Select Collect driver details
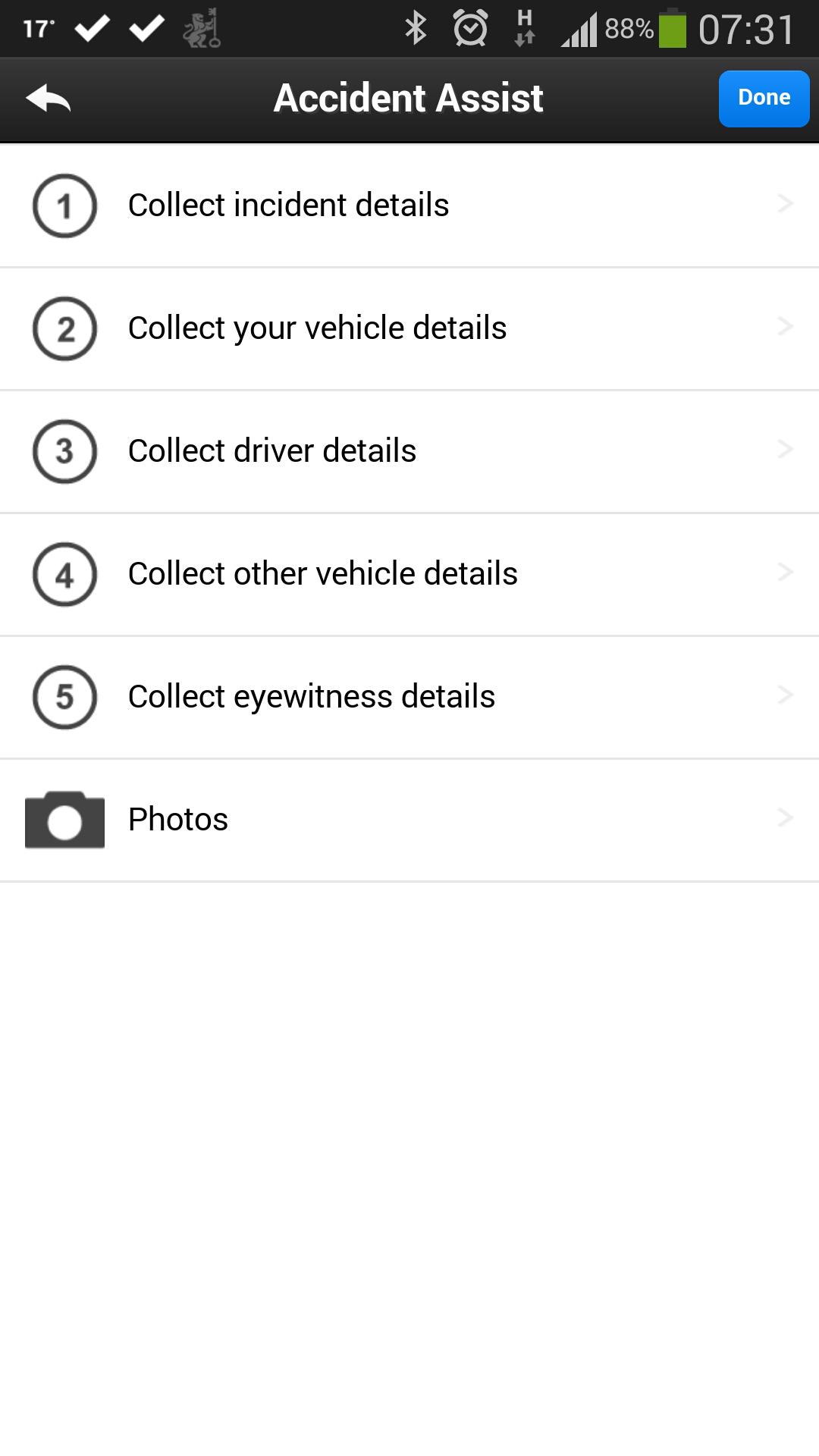Screen dimensions: 819x1456 coord(409,451)
